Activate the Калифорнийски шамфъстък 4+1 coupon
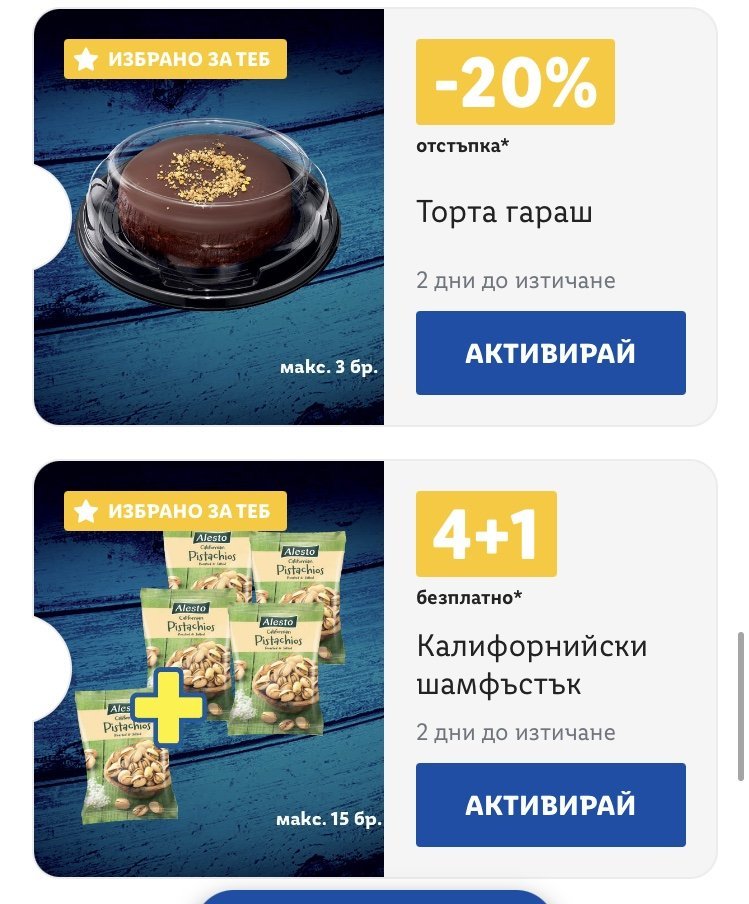Image resolution: width=749 pixels, height=904 pixels. coord(550,805)
